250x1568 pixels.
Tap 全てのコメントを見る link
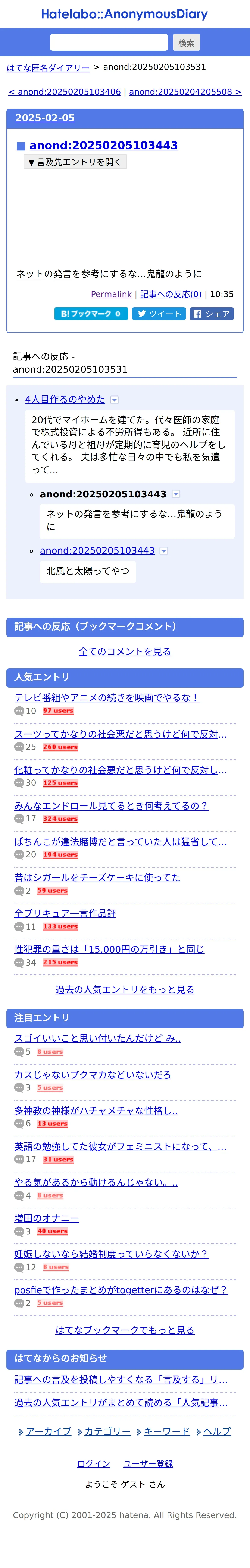(x=125, y=651)
